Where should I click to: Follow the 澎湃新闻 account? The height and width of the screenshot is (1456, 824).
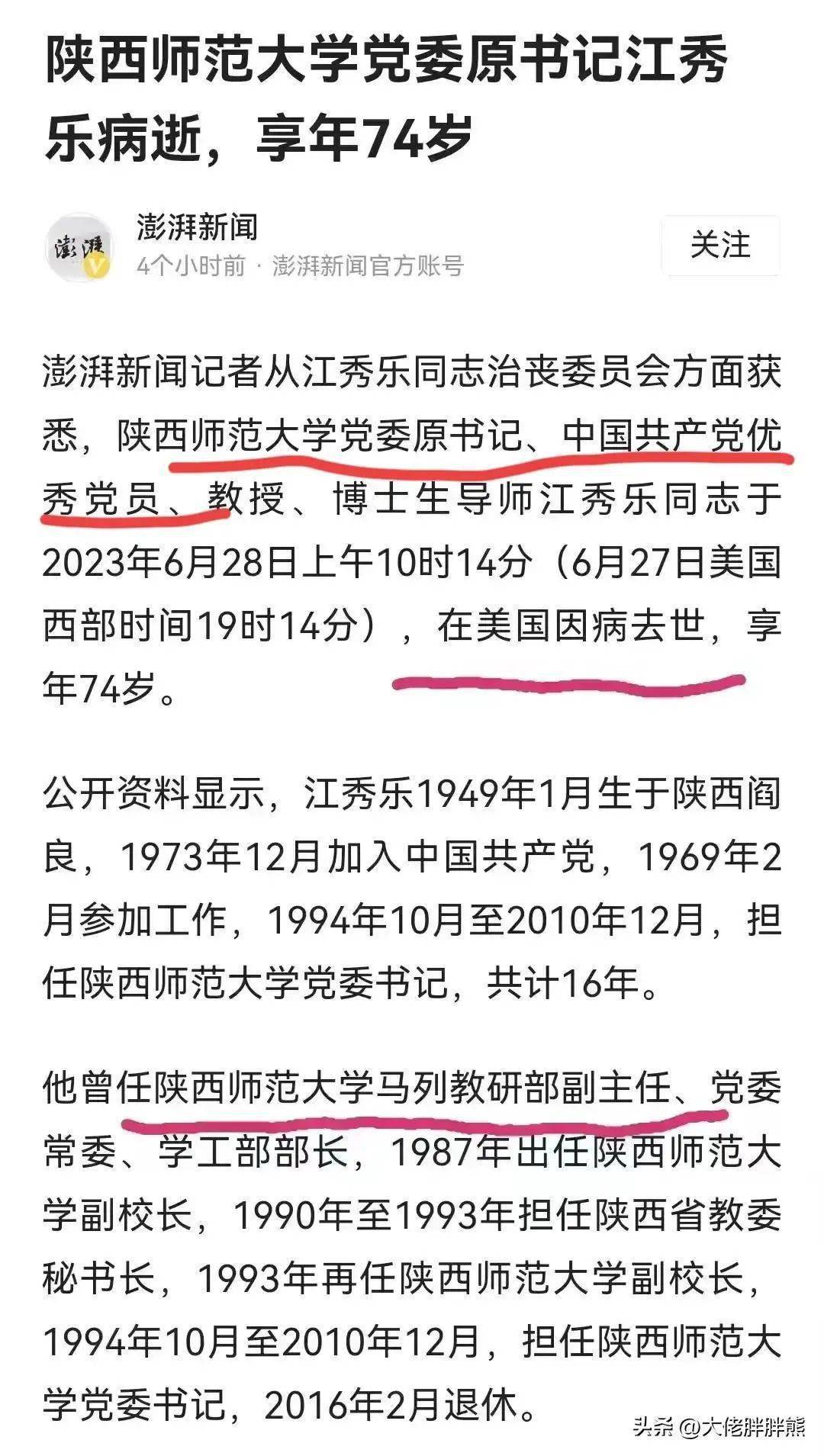pos(720,246)
